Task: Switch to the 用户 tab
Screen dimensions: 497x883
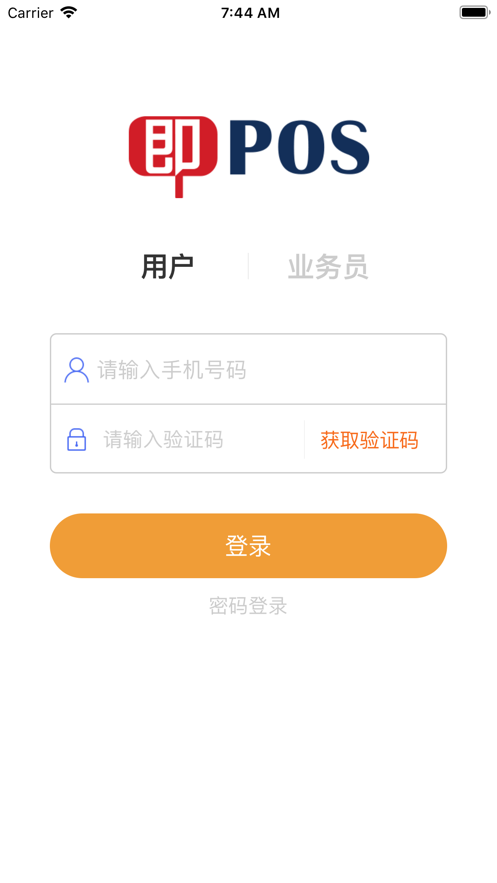Action: click(x=167, y=267)
